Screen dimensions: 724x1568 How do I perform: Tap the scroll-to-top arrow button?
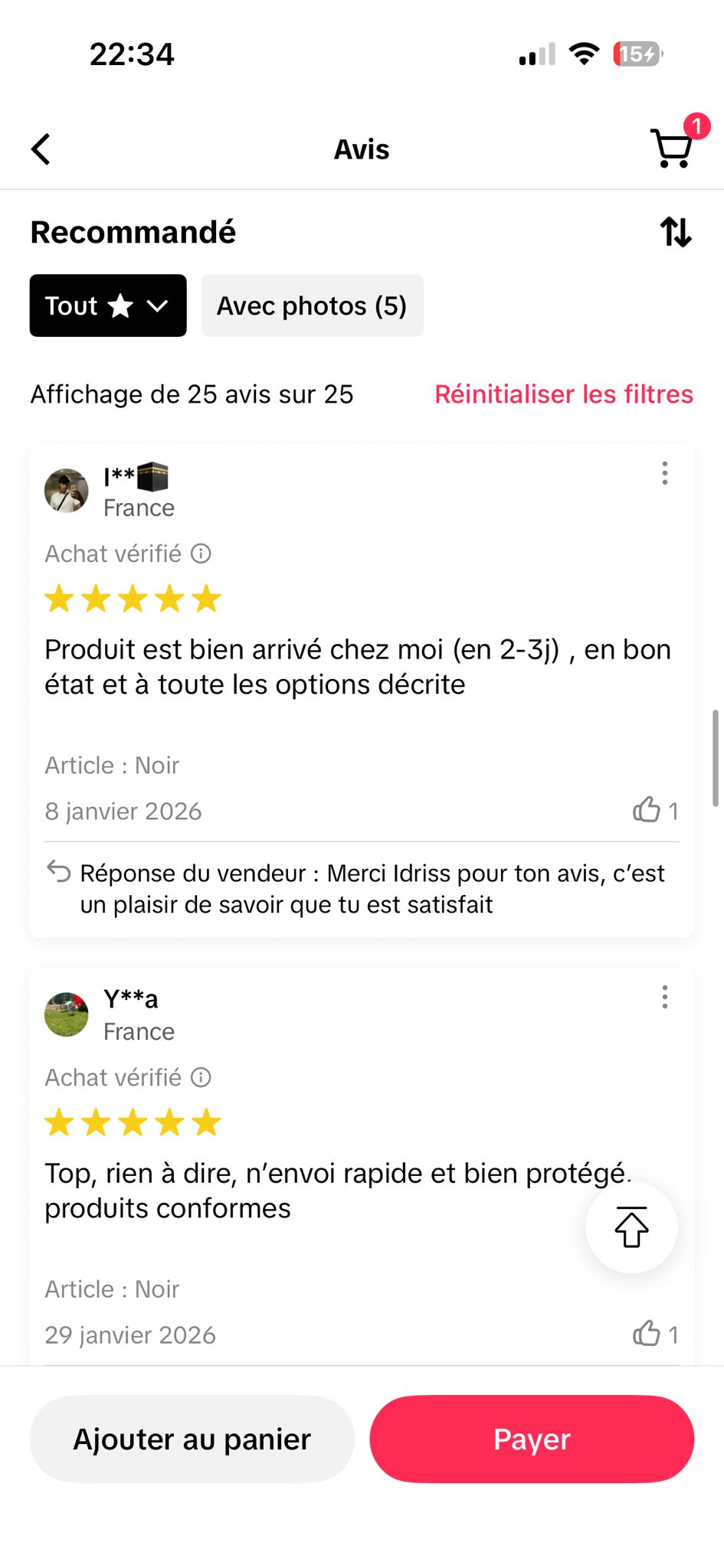pyautogui.click(x=631, y=1227)
